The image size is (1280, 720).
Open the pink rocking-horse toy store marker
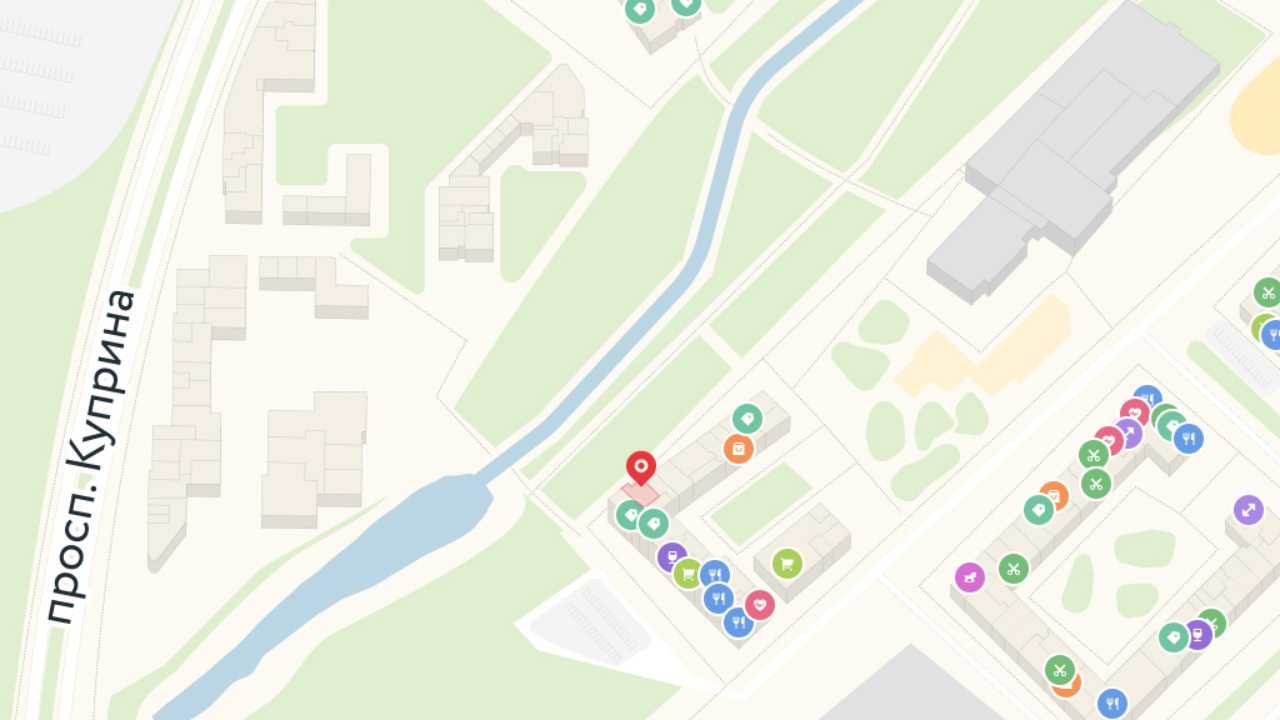tap(969, 577)
